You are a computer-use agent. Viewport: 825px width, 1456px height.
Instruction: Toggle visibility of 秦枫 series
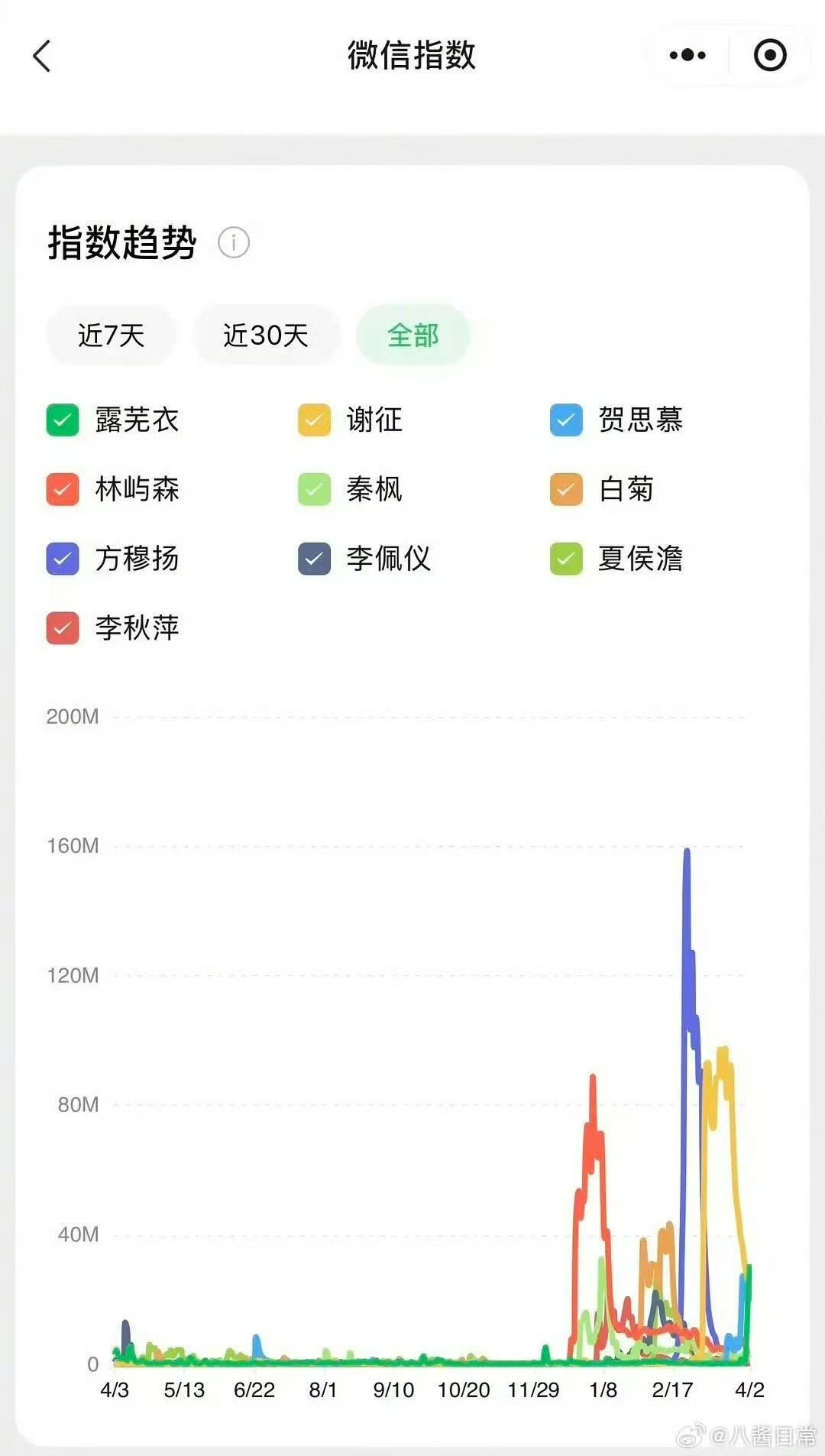tap(314, 491)
